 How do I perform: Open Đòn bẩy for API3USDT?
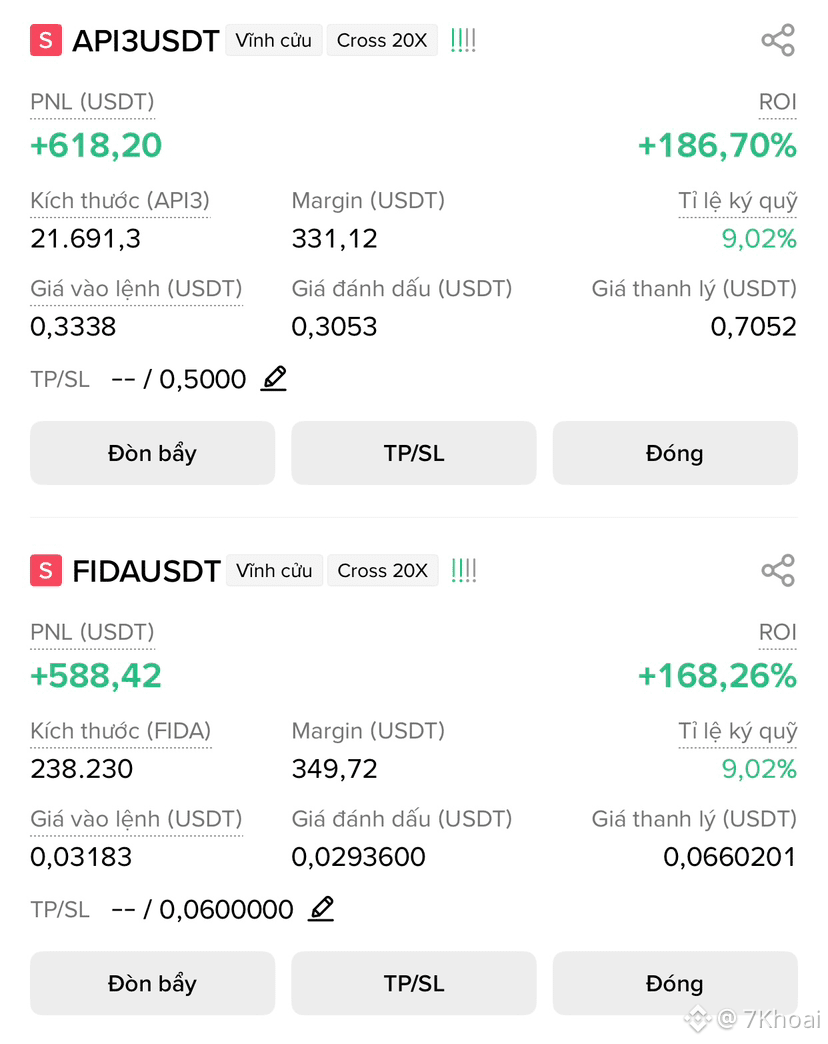pos(152,453)
